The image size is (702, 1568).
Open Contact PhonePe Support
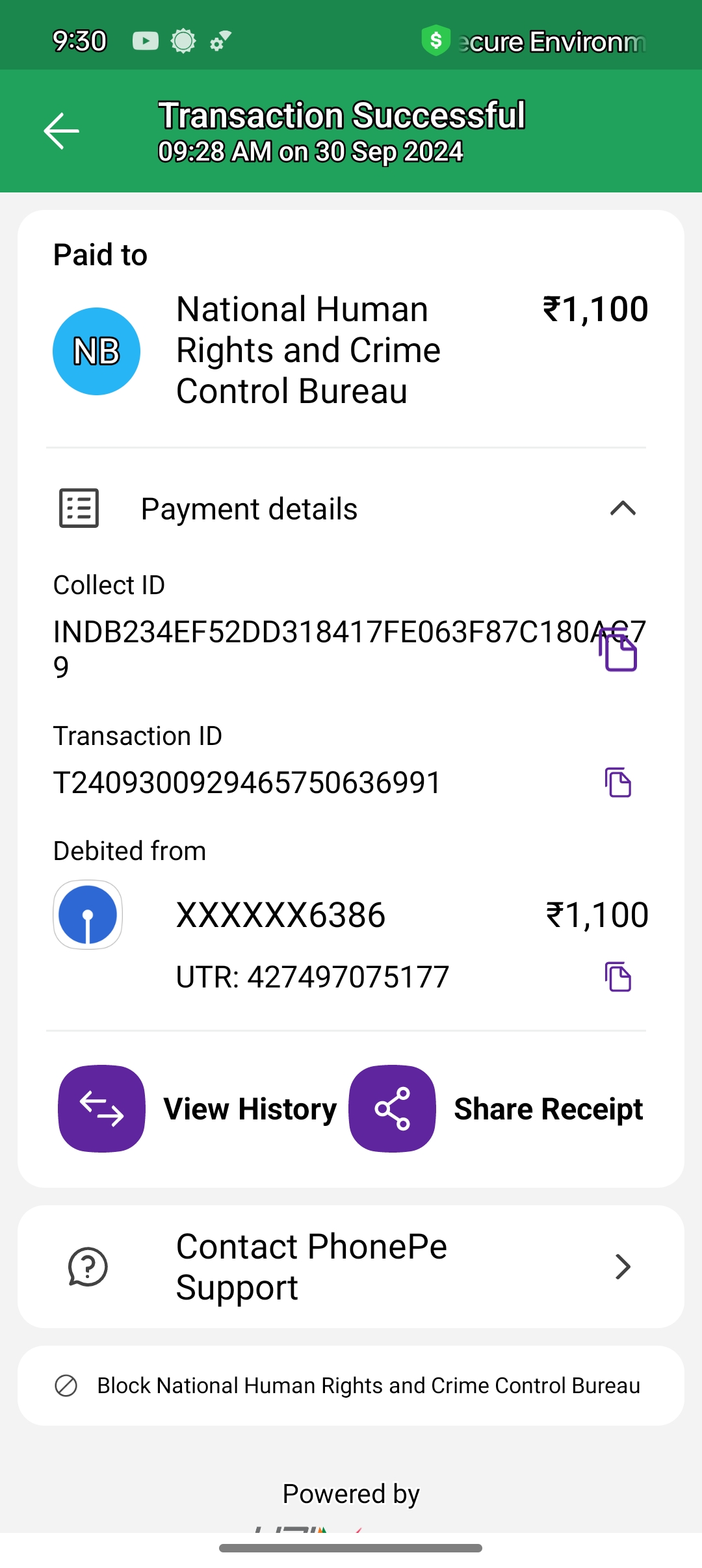(351, 1266)
